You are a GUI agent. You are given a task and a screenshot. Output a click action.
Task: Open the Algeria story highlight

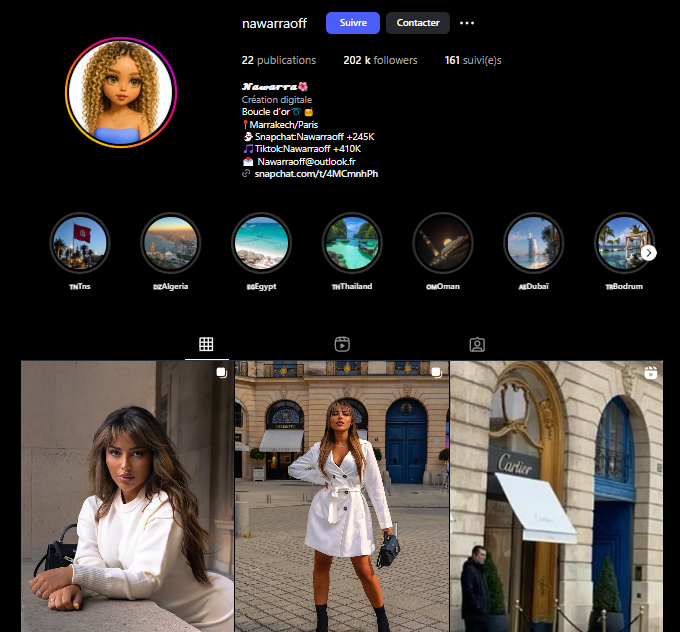170,243
